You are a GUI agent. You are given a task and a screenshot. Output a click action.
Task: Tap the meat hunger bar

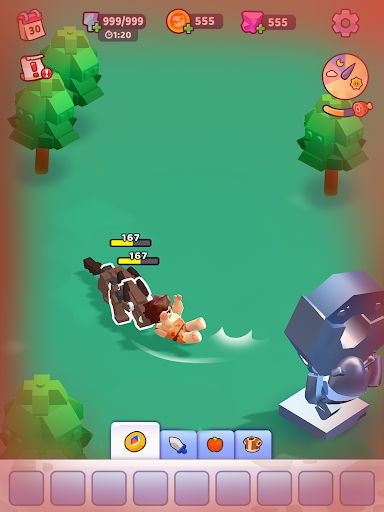click(347, 110)
